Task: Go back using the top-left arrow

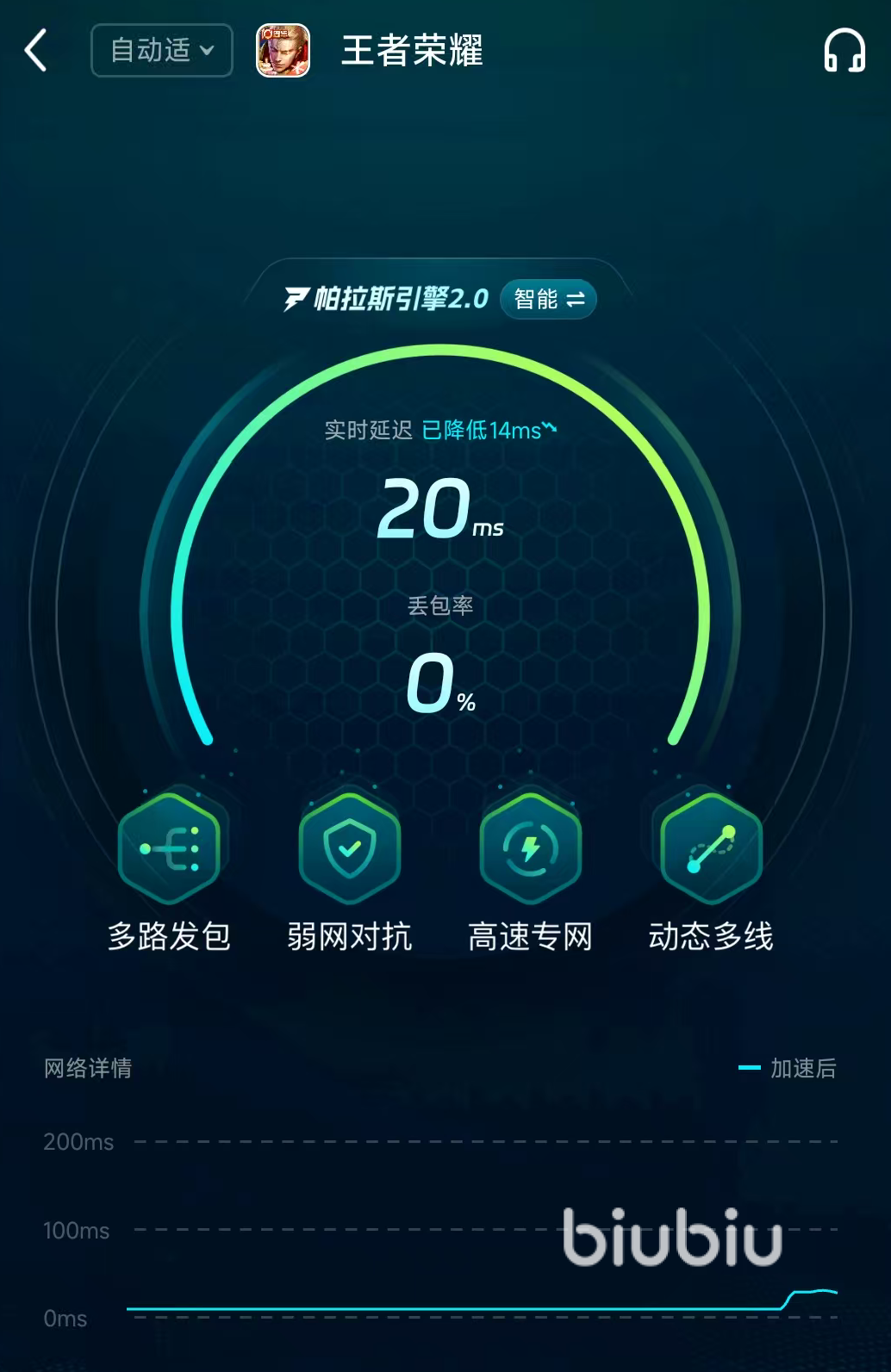Action: 36,51
